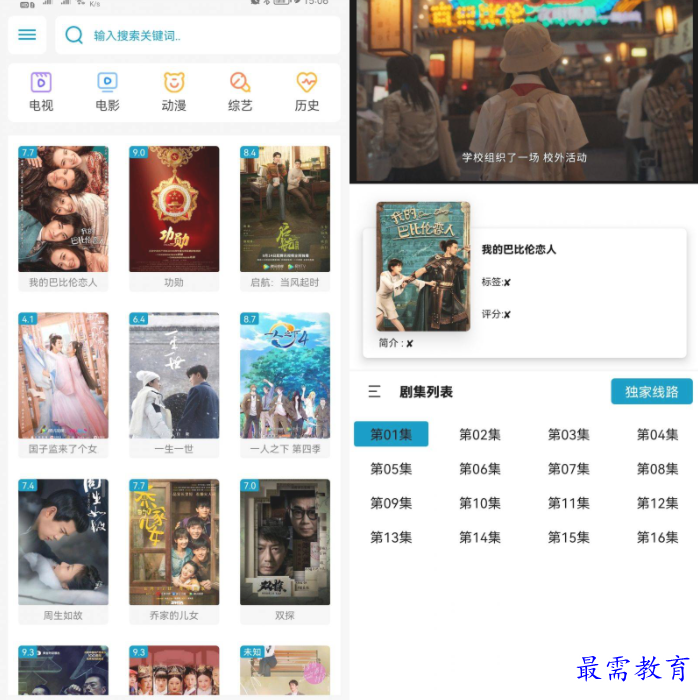The image size is (698, 700).
Task: Play episode 第06集
Action: coord(480,469)
